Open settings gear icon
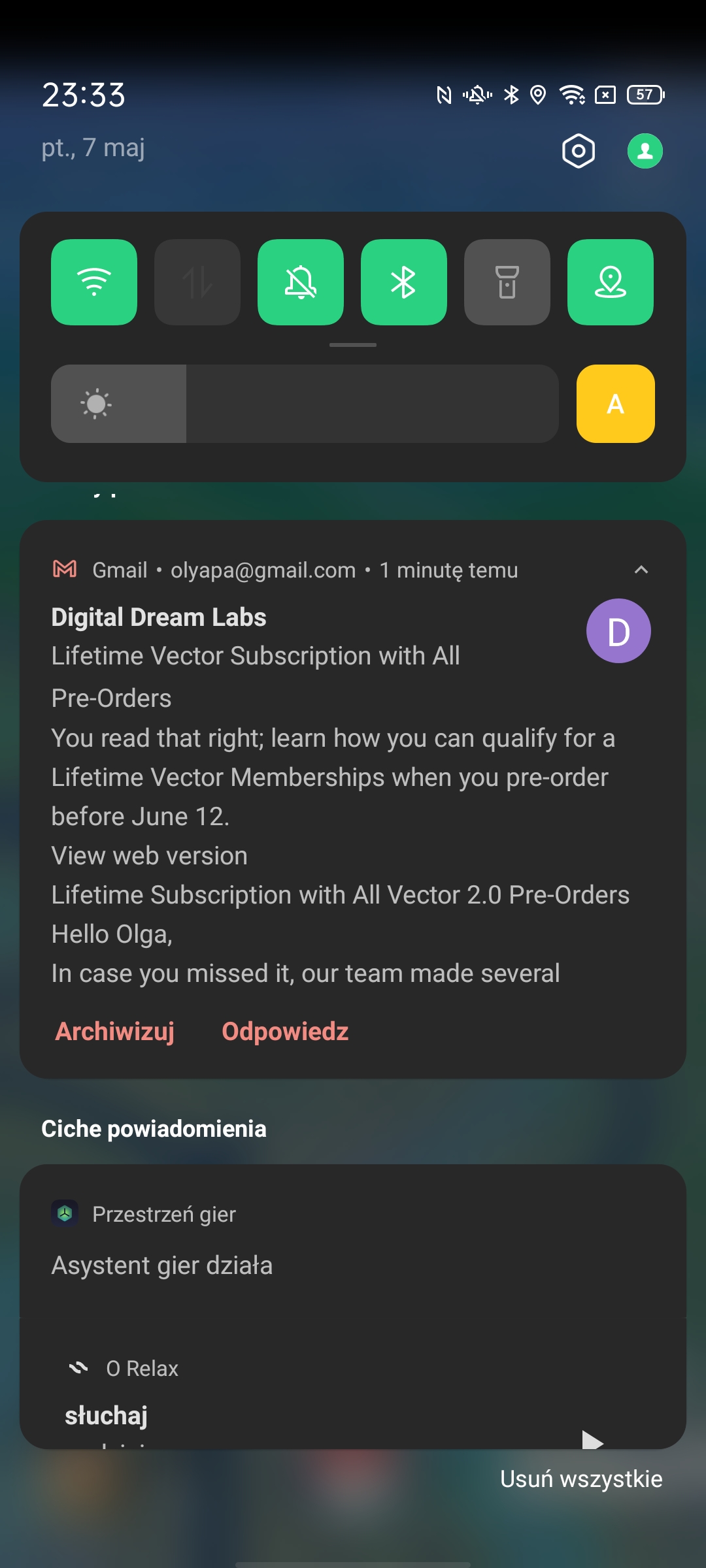 (x=579, y=152)
